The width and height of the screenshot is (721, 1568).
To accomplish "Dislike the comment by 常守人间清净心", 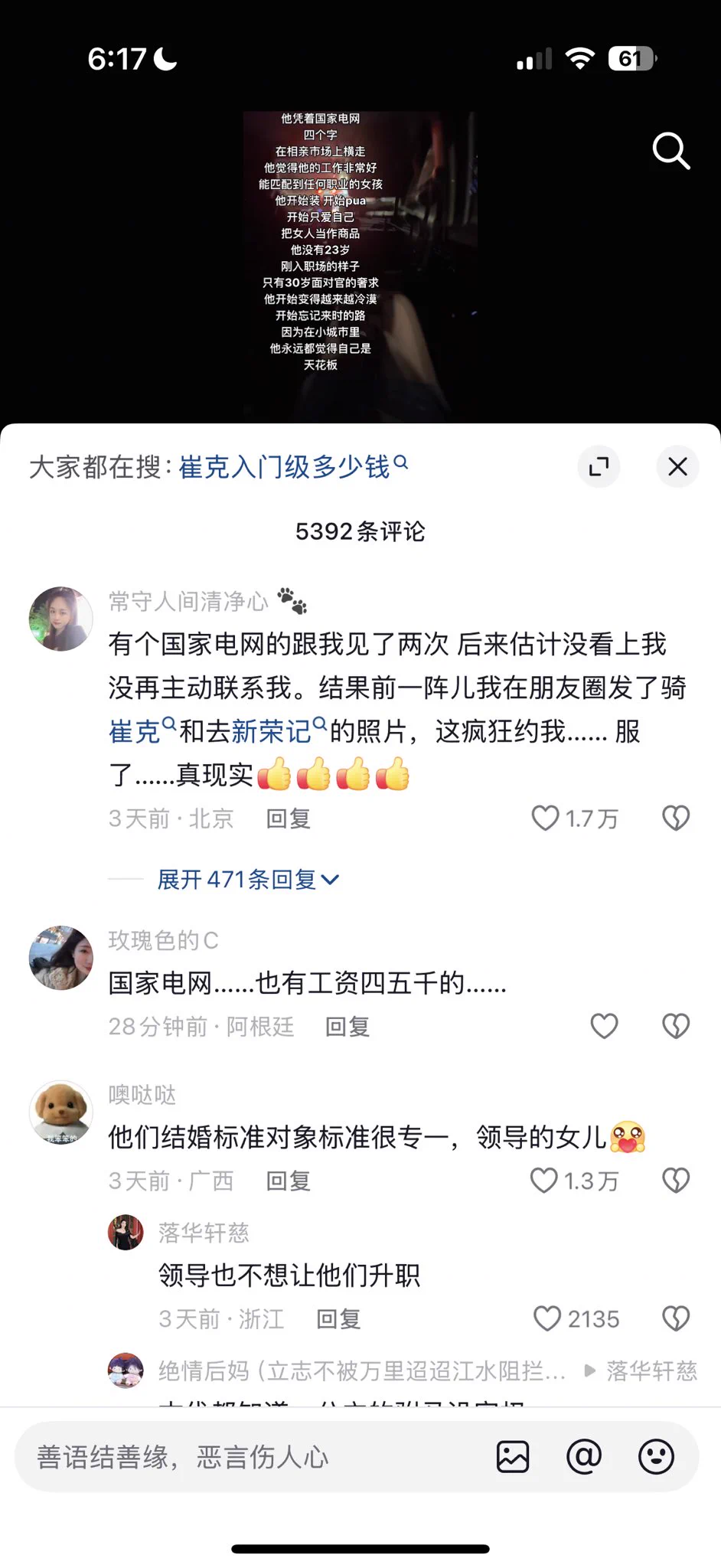I will [x=676, y=818].
